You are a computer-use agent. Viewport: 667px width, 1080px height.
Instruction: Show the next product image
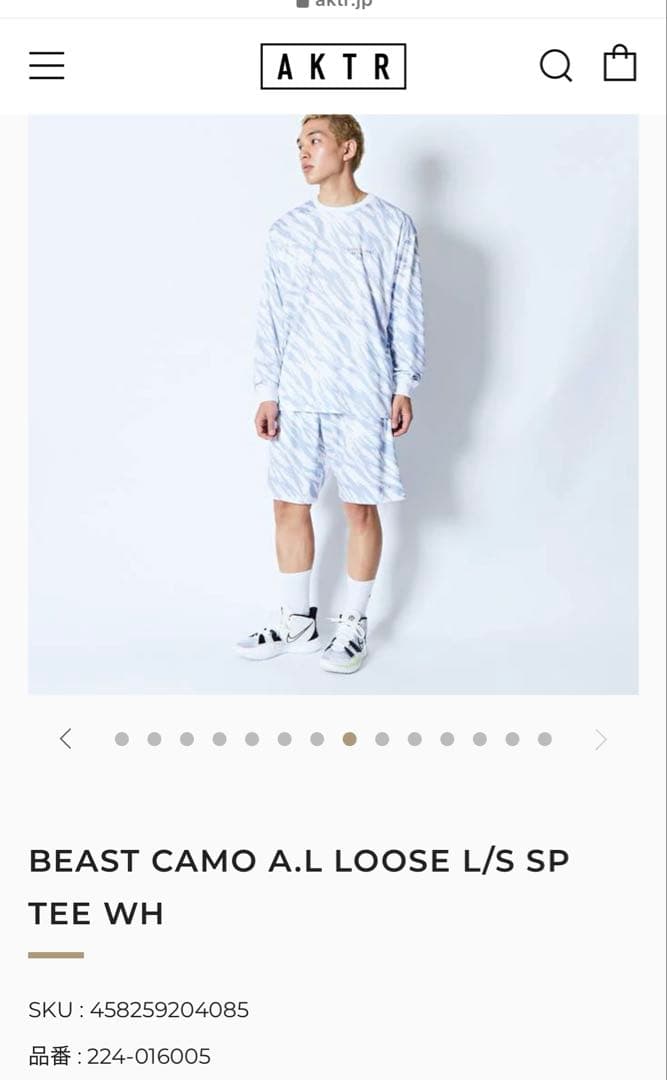coord(601,739)
